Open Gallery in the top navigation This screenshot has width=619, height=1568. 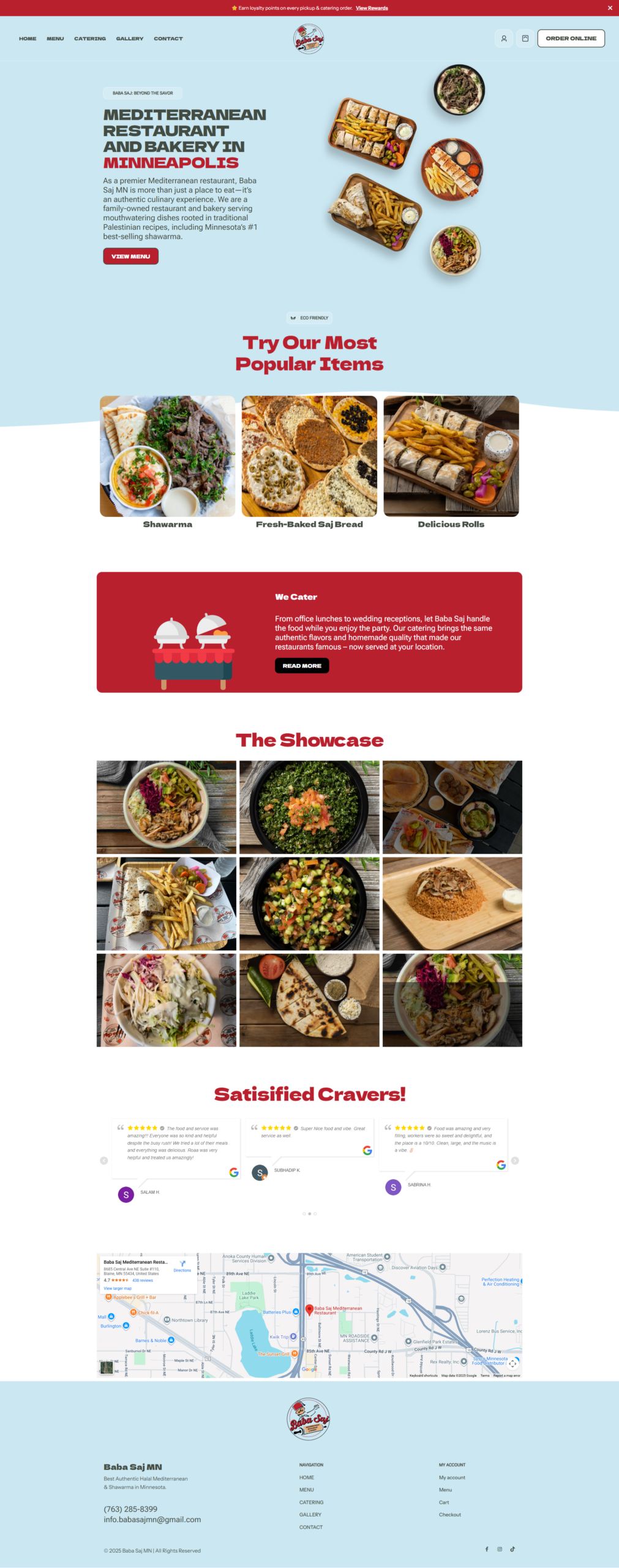[x=130, y=39]
